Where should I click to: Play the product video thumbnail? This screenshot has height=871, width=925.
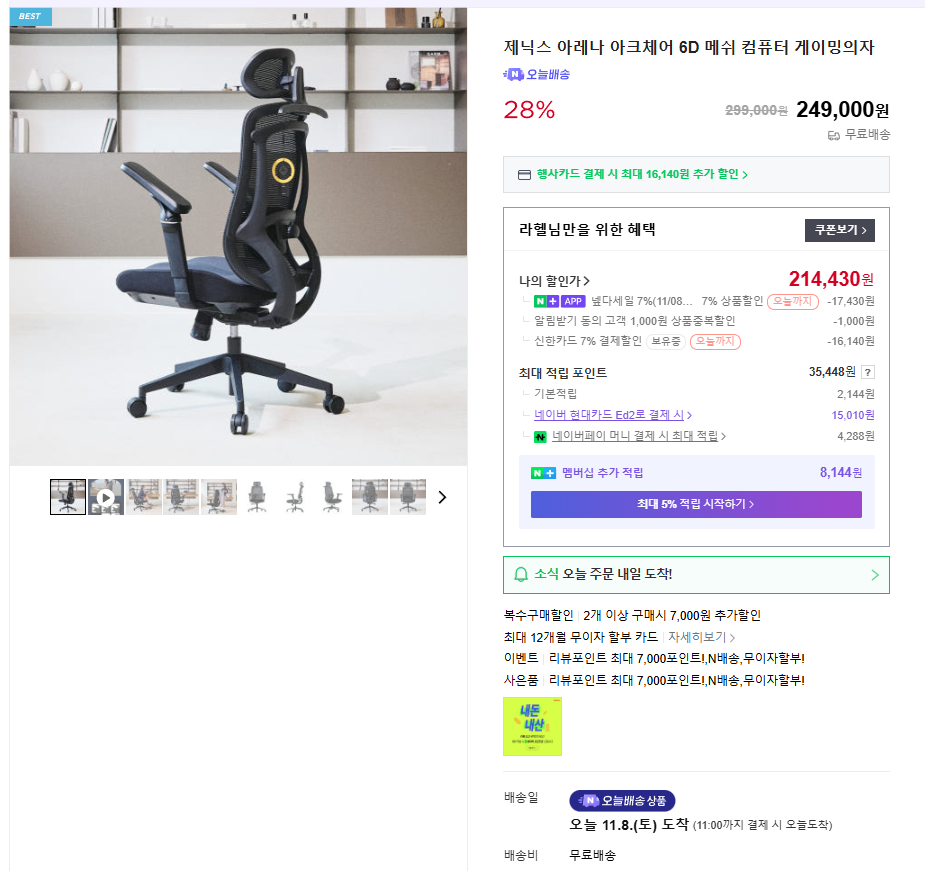coord(106,497)
